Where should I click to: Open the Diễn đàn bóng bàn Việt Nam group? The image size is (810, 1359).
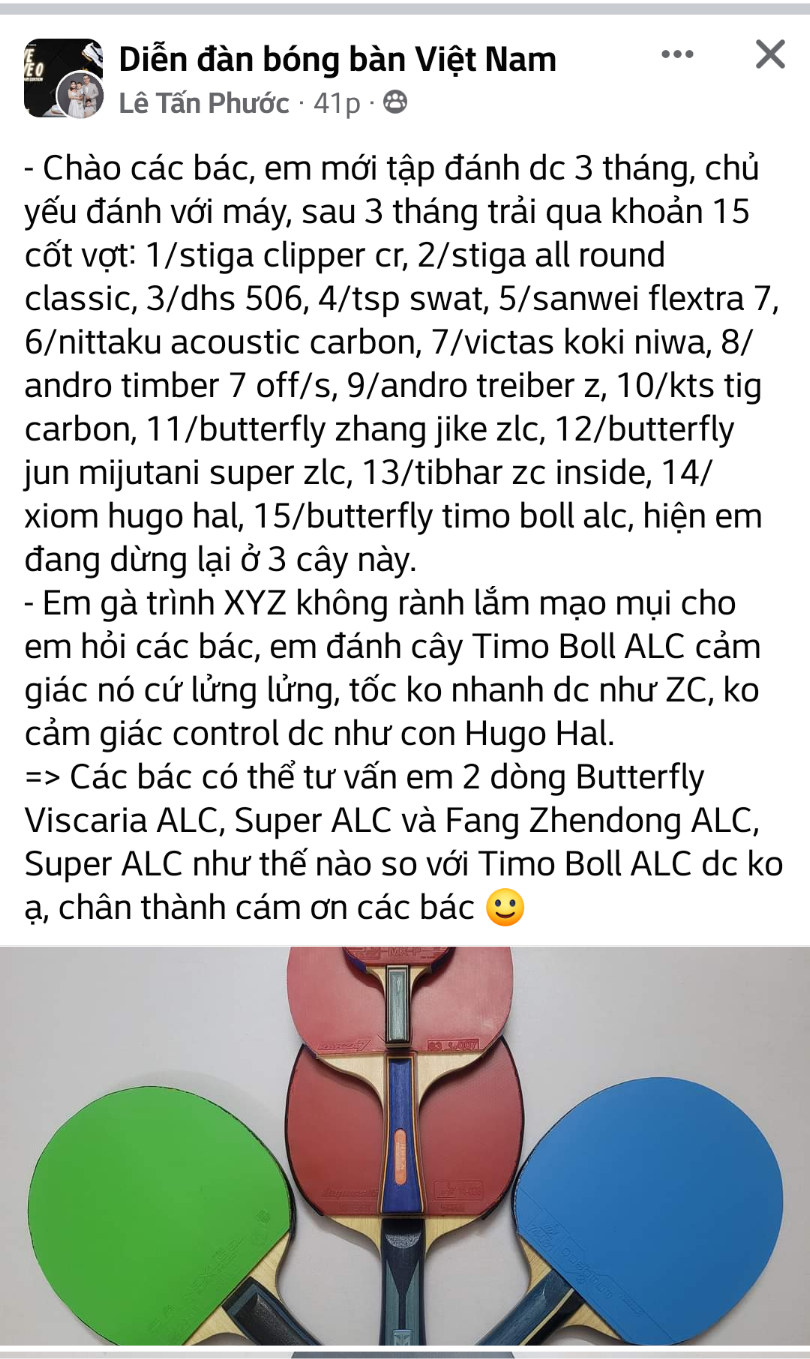[337, 59]
